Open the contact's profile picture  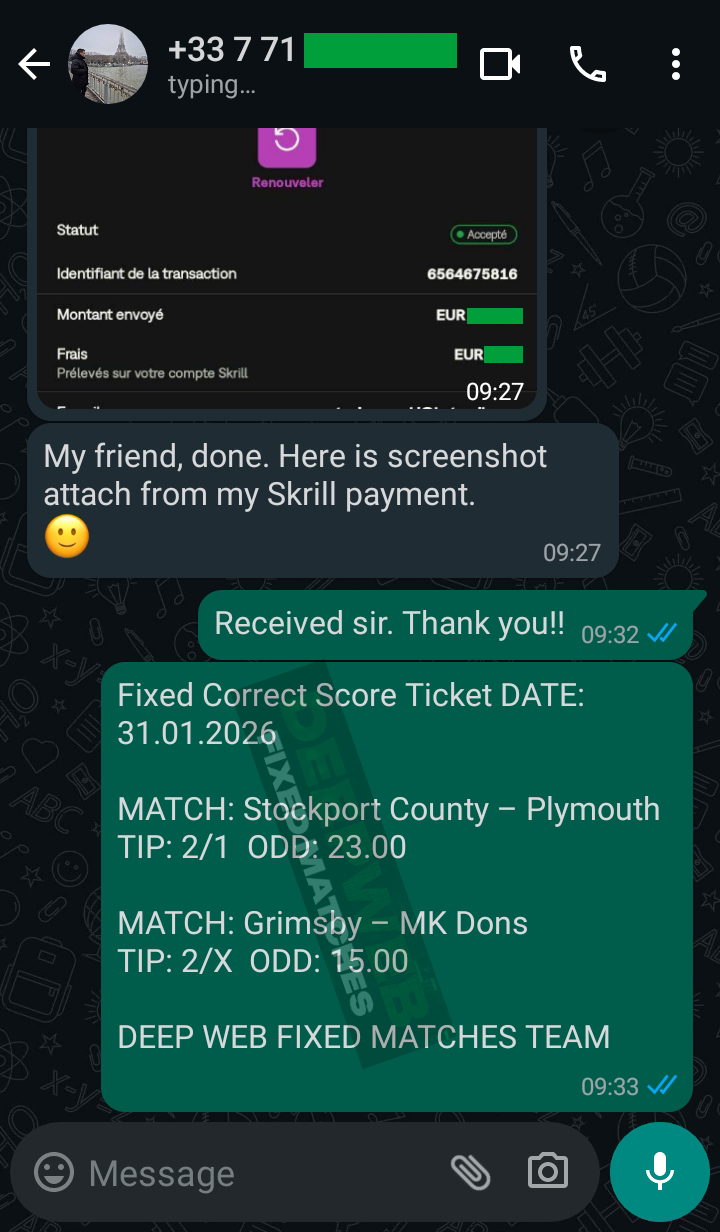(108, 62)
